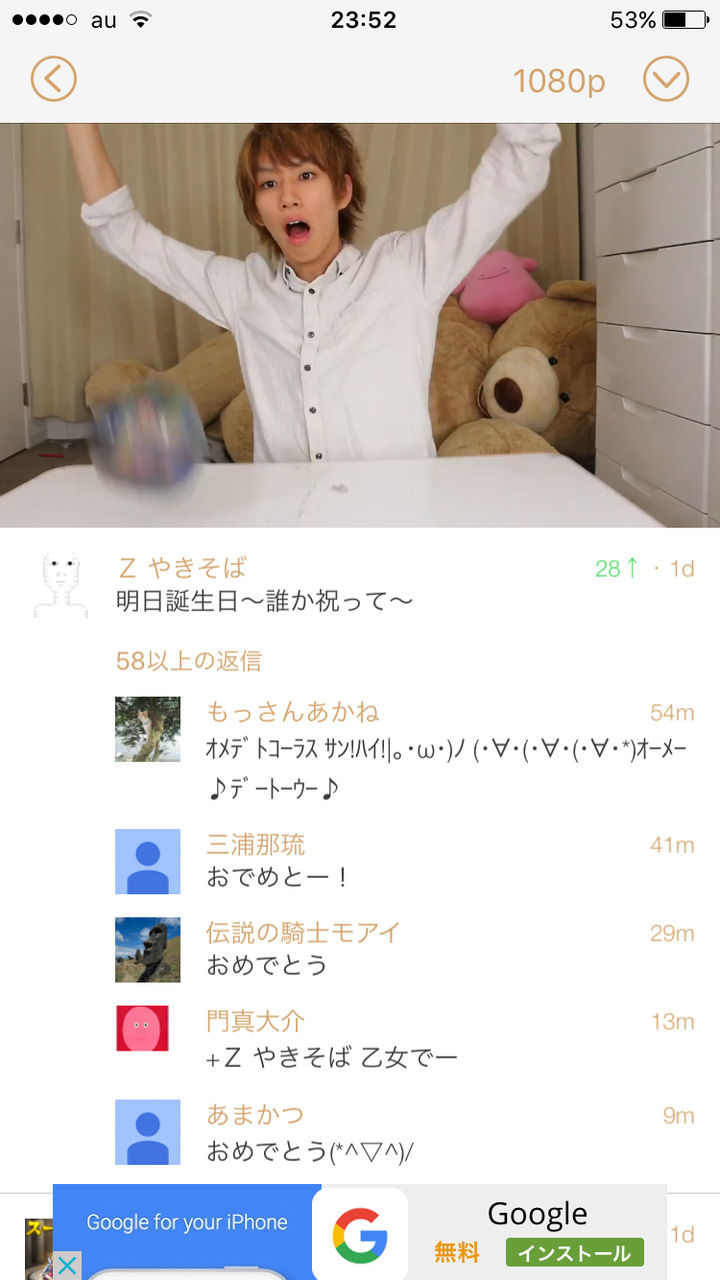
Task: View 三浦那琉's profile avatar
Action: [148, 861]
